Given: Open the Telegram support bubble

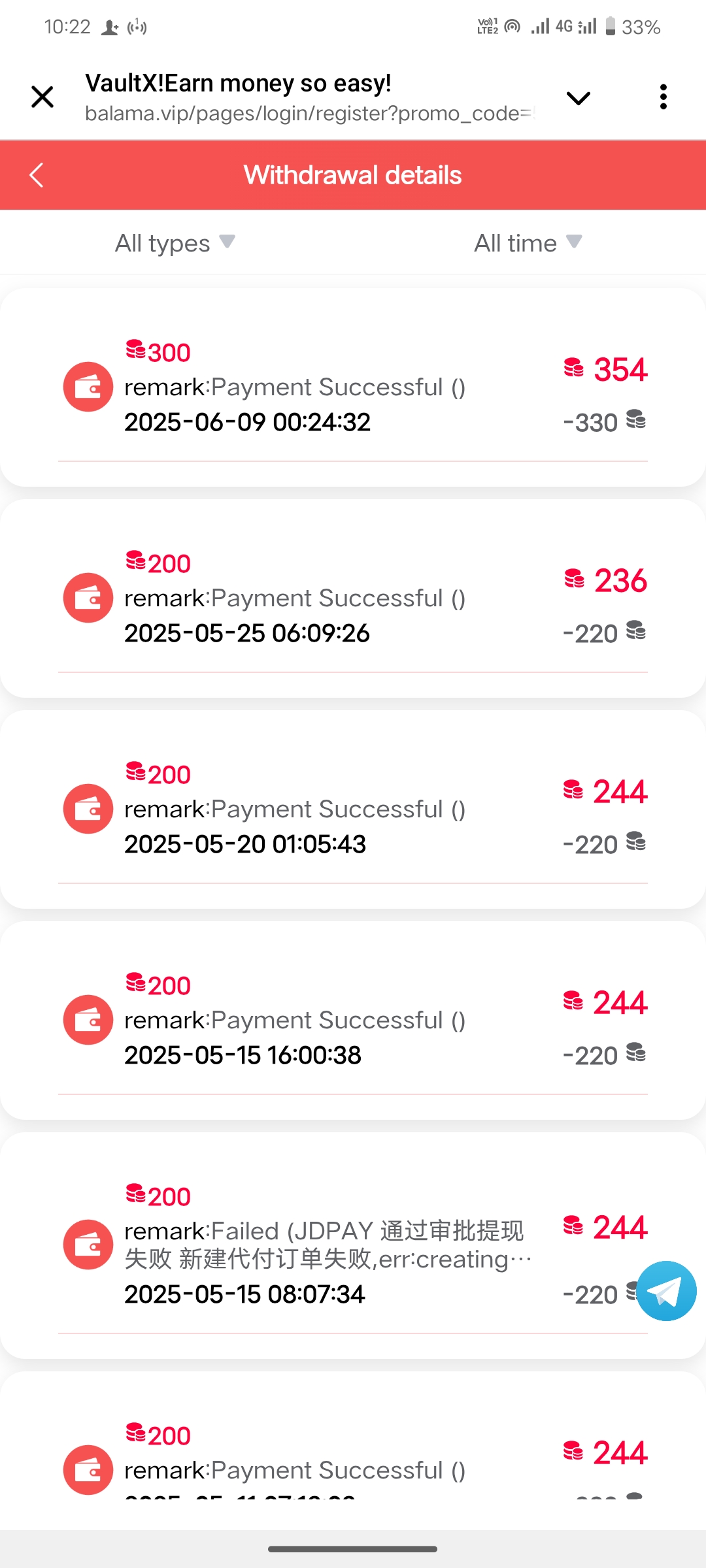Looking at the screenshot, I should pyautogui.click(x=666, y=1291).
